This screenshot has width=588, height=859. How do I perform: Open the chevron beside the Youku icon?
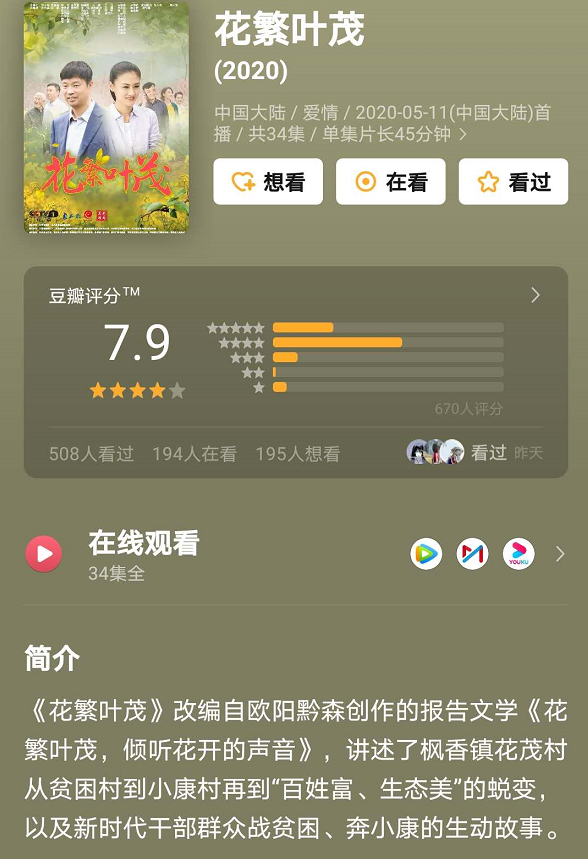[x=560, y=554]
